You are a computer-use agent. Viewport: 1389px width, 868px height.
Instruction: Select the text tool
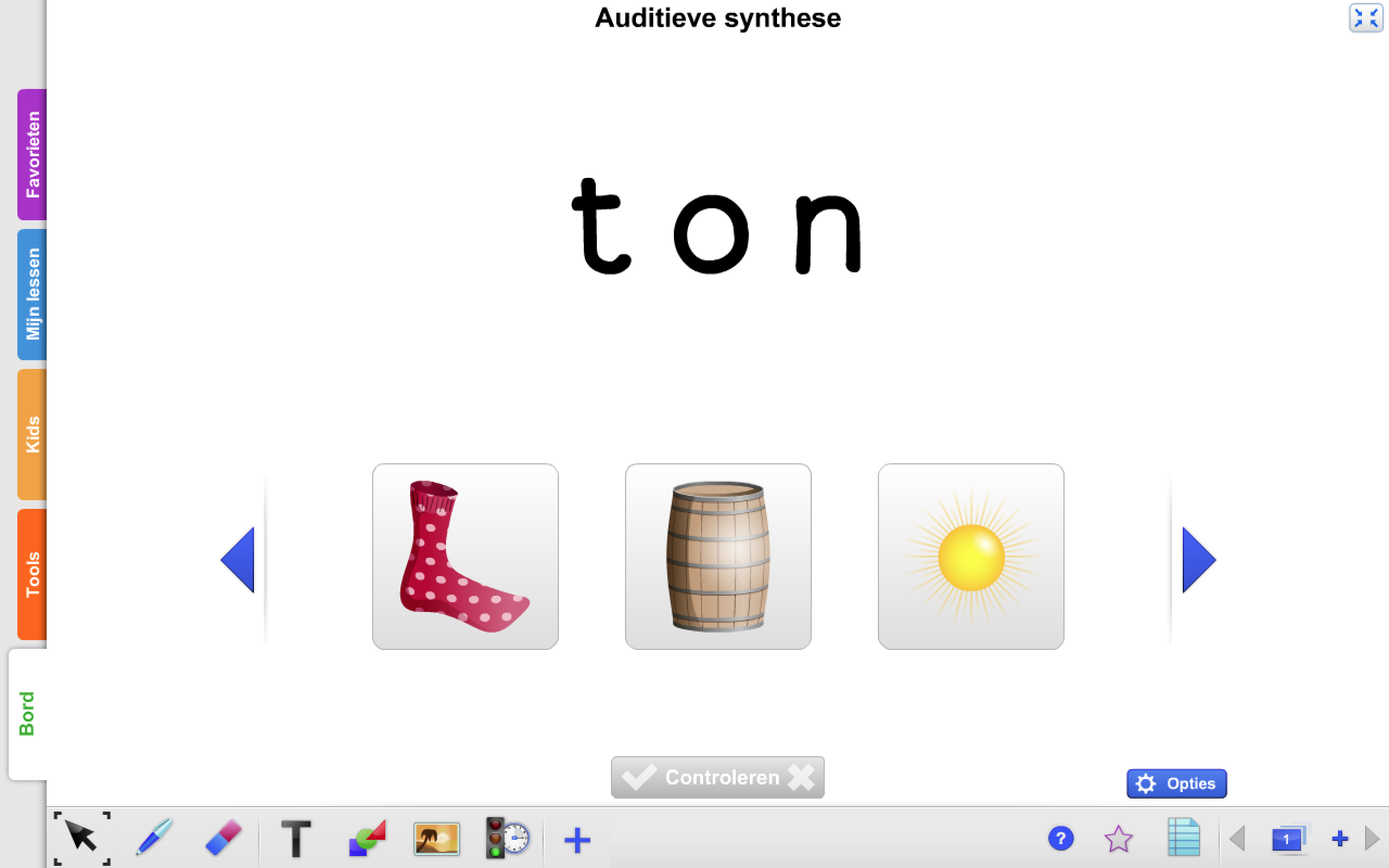point(296,839)
